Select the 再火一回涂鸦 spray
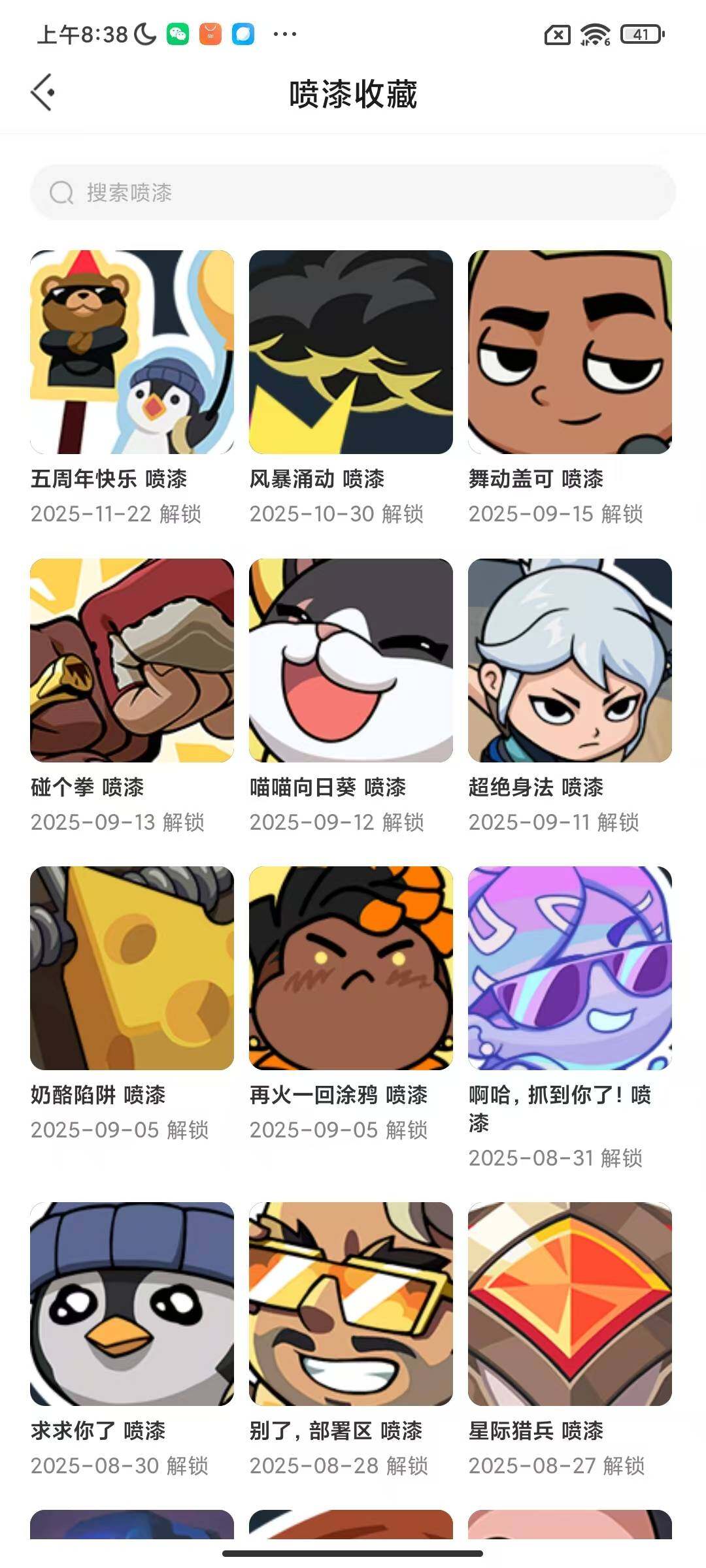 click(351, 968)
